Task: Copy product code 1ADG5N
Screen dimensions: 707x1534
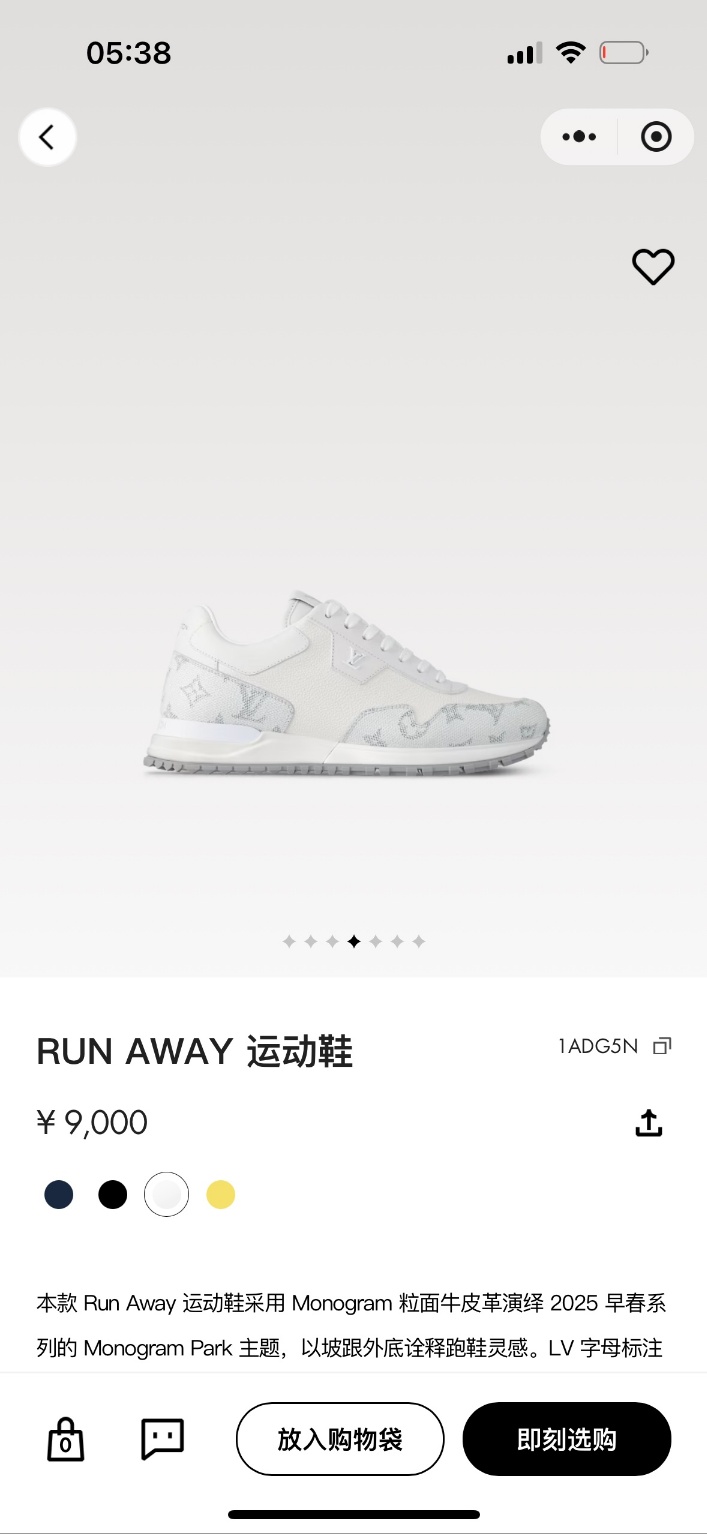Action: click(x=661, y=1046)
